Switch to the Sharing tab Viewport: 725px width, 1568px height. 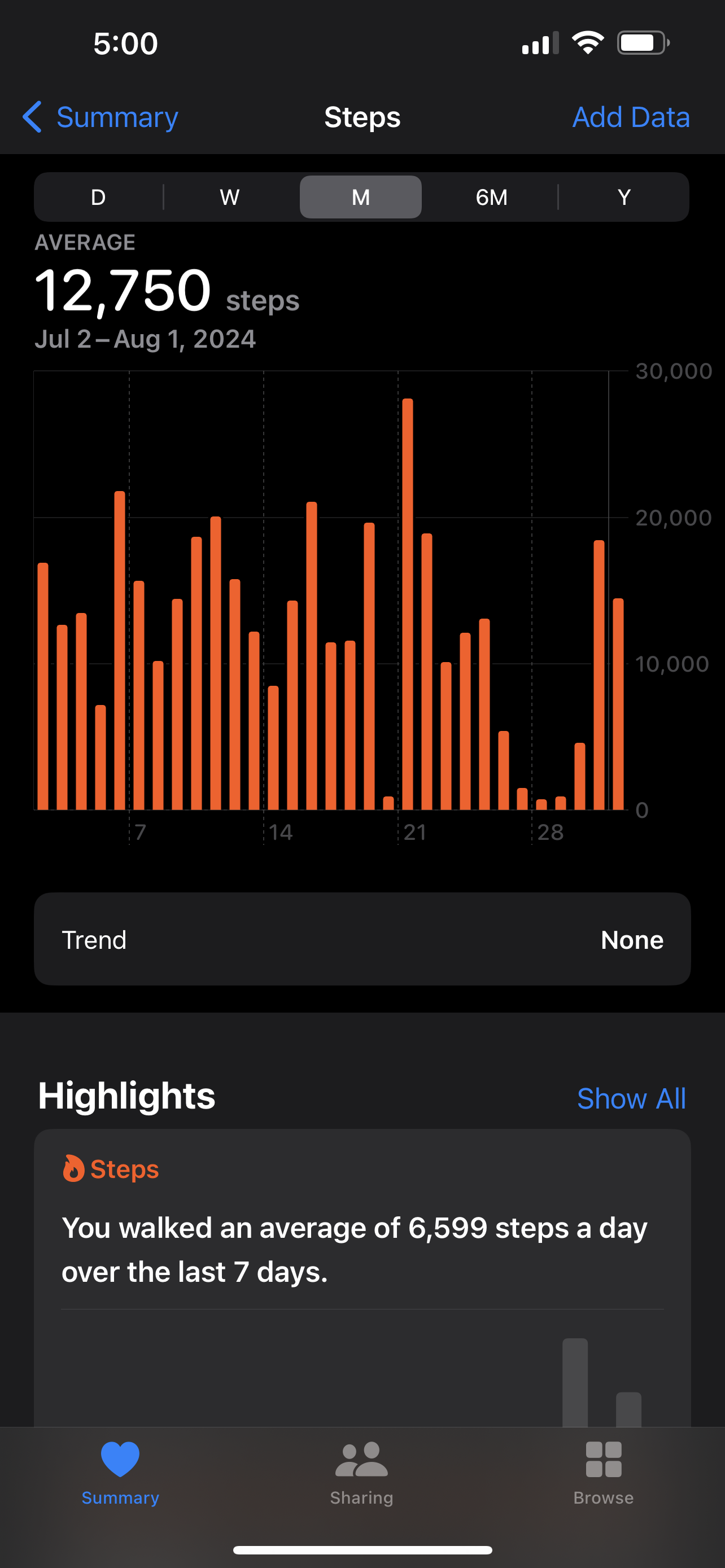pyautogui.click(x=361, y=1470)
